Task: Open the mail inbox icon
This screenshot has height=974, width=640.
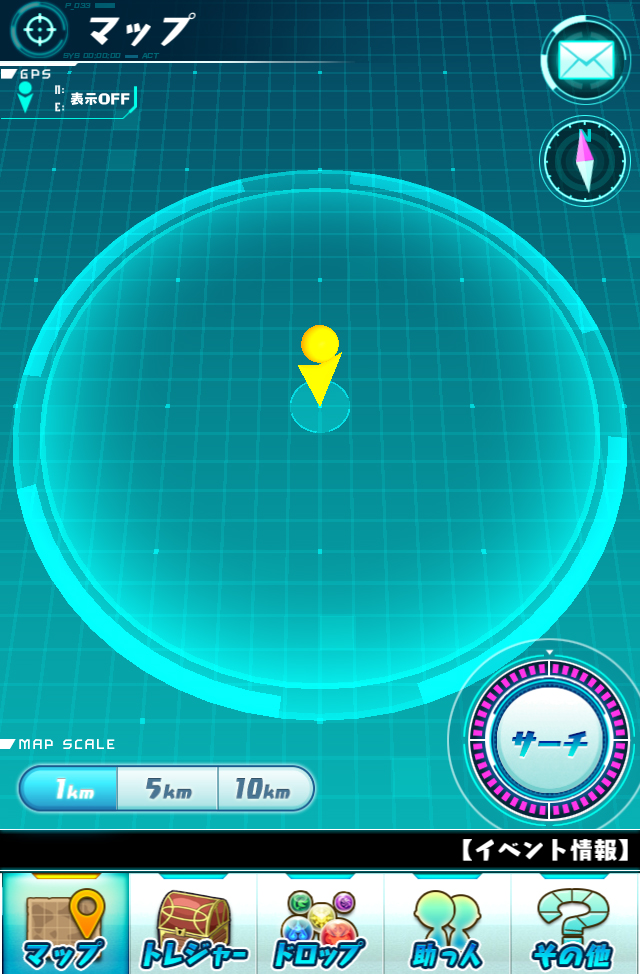Action: click(x=585, y=60)
